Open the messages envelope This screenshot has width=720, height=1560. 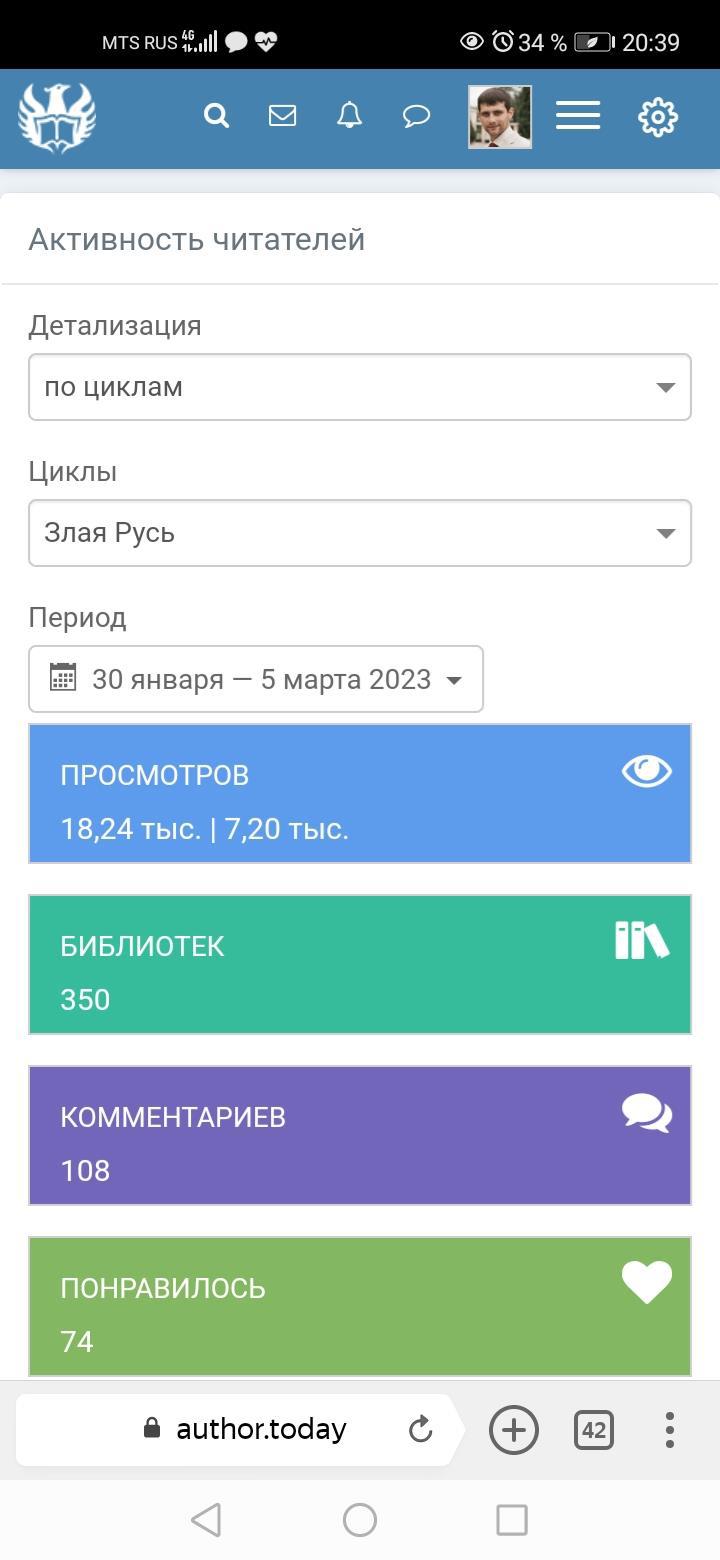283,116
